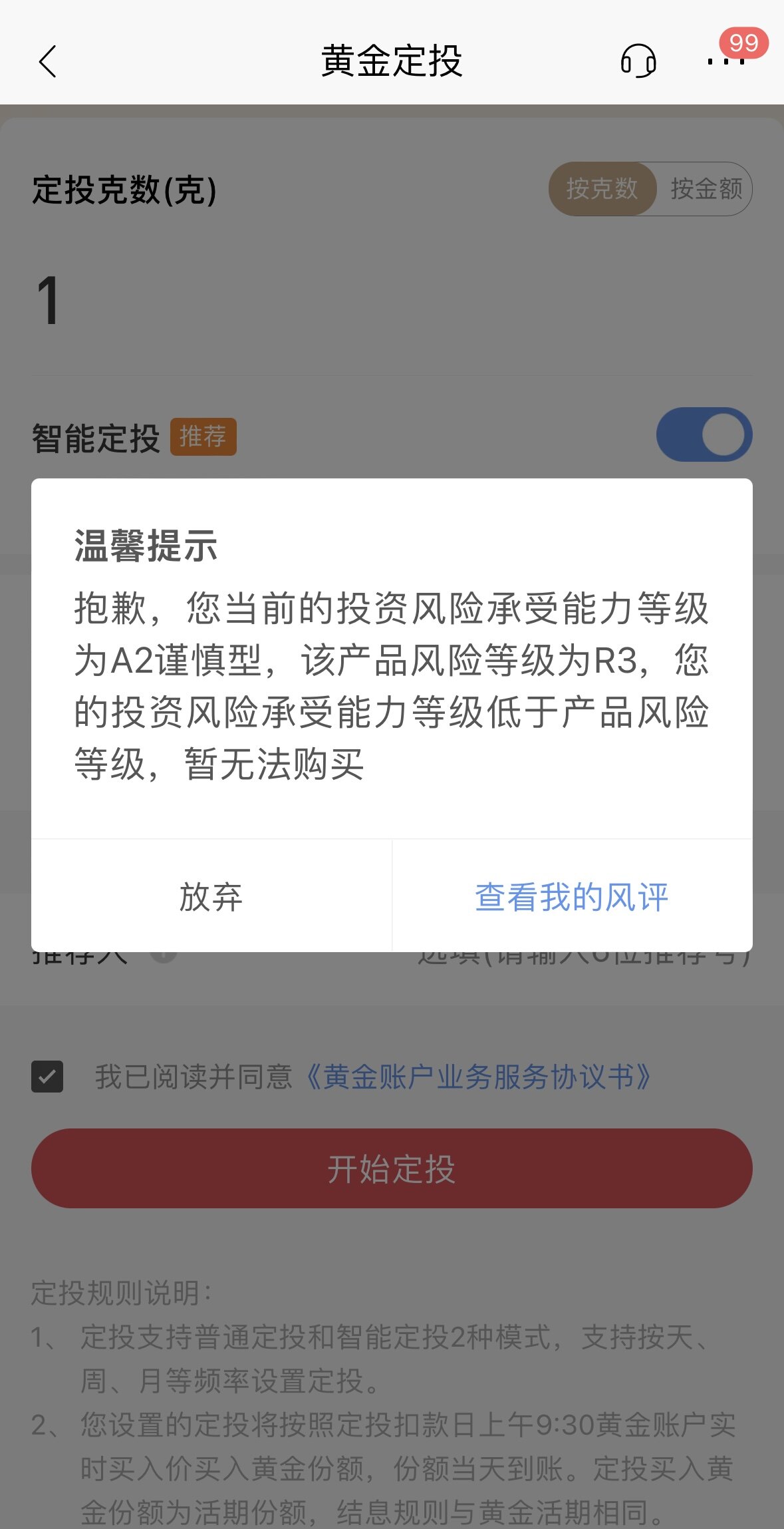Open 查看我的风评 from the dialog

pos(572,896)
